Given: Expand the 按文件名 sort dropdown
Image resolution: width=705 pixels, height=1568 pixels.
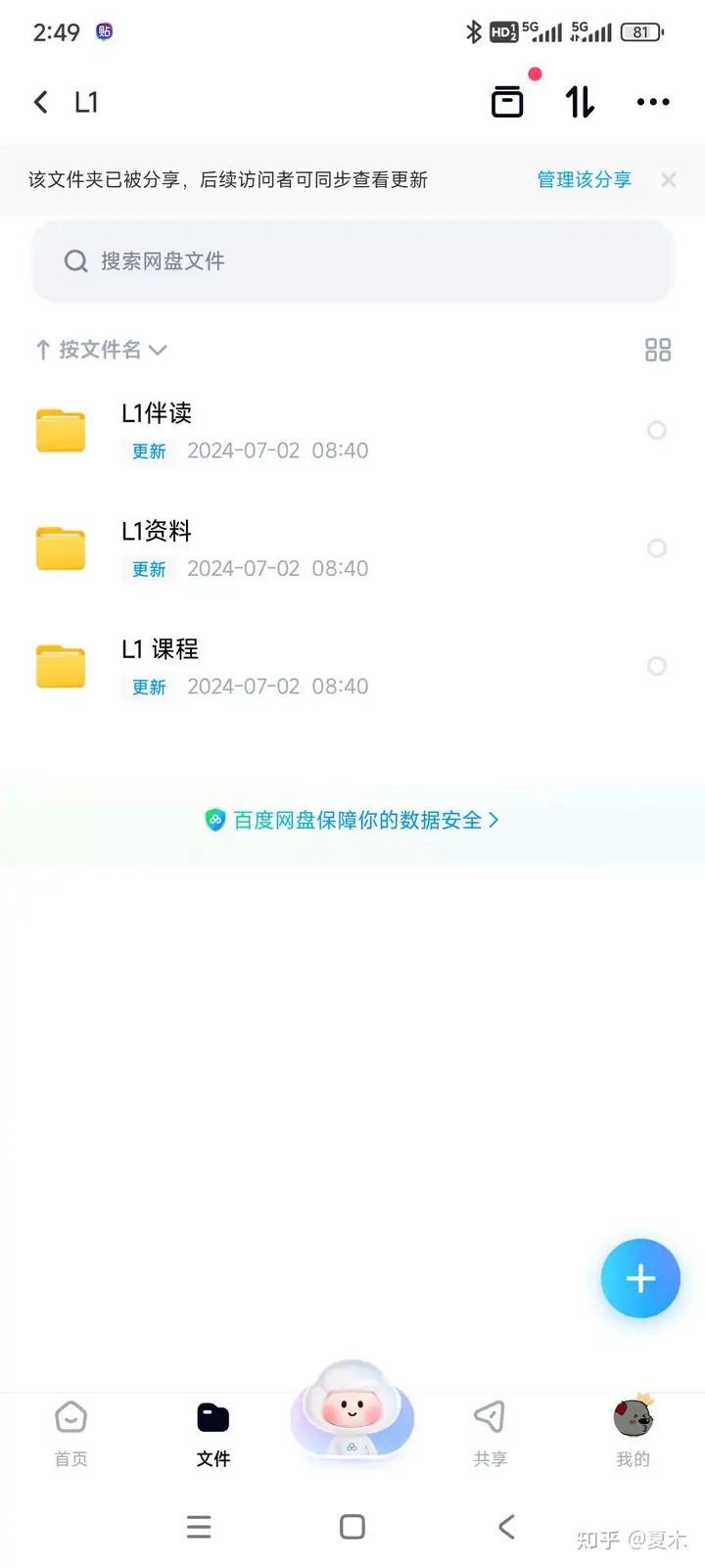Looking at the screenshot, I should tap(101, 350).
